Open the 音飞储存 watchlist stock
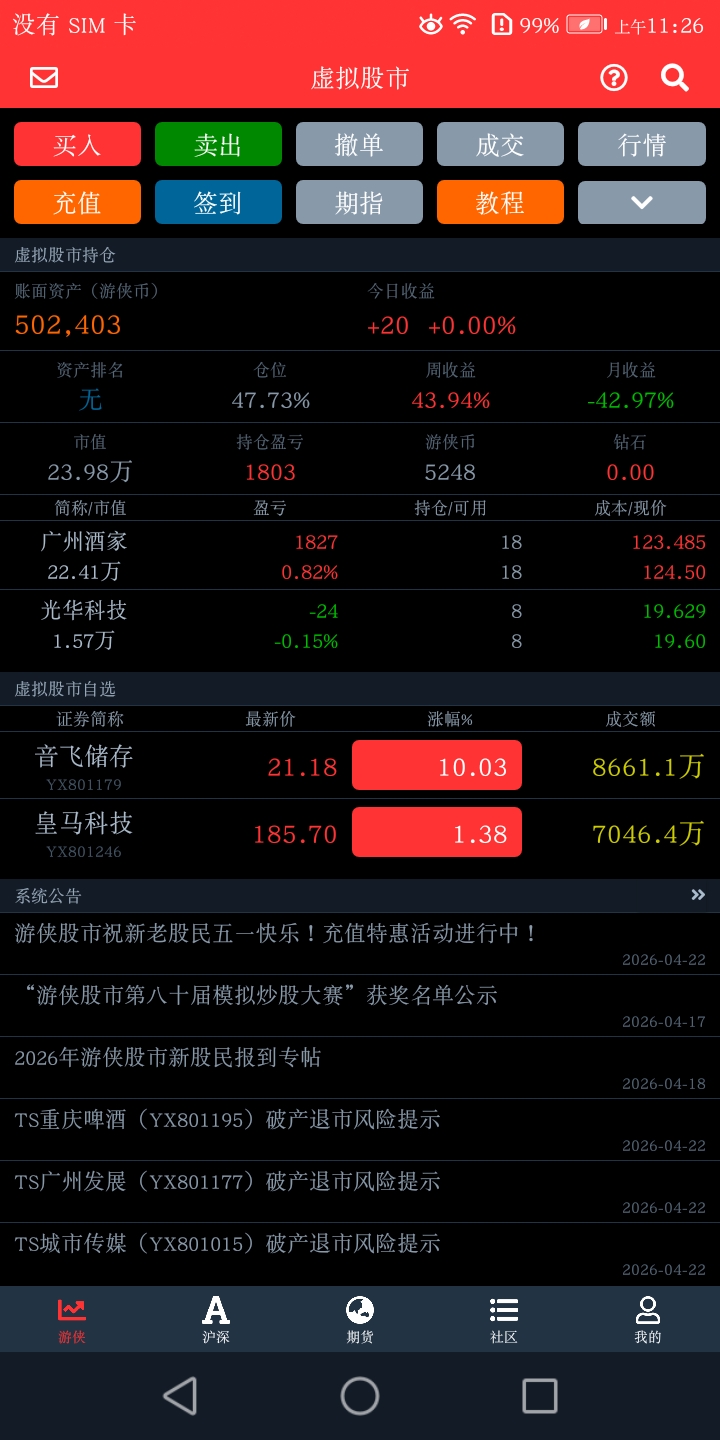The height and width of the screenshot is (1440, 720). coord(360,766)
